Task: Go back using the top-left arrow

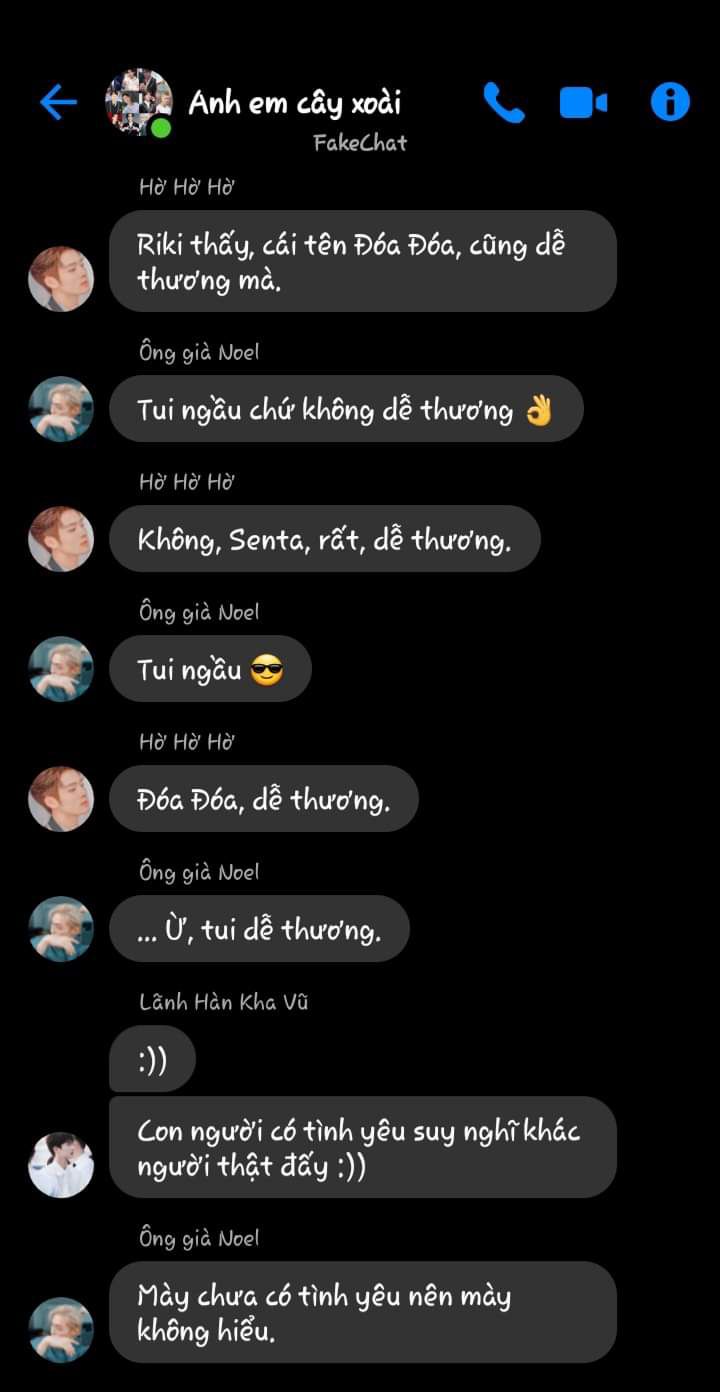Action: click(x=58, y=102)
